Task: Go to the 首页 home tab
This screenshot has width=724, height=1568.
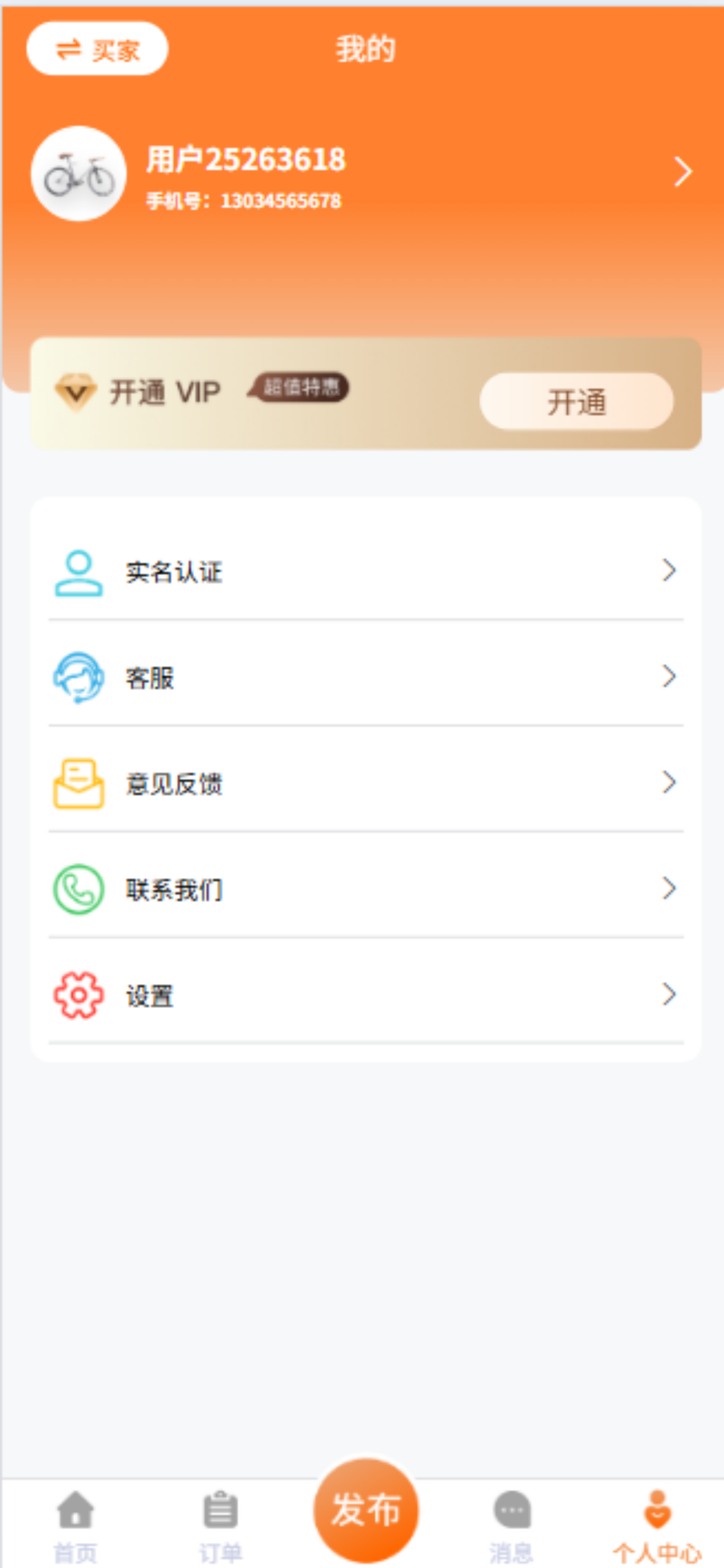Action: 75,1525
